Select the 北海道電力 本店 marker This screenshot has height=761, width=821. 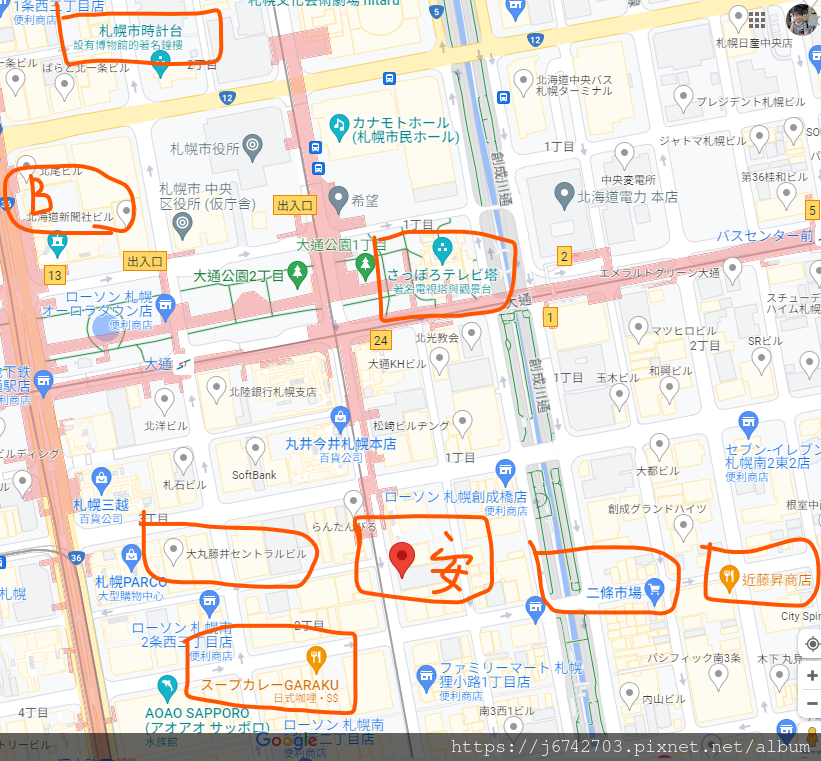[565, 196]
